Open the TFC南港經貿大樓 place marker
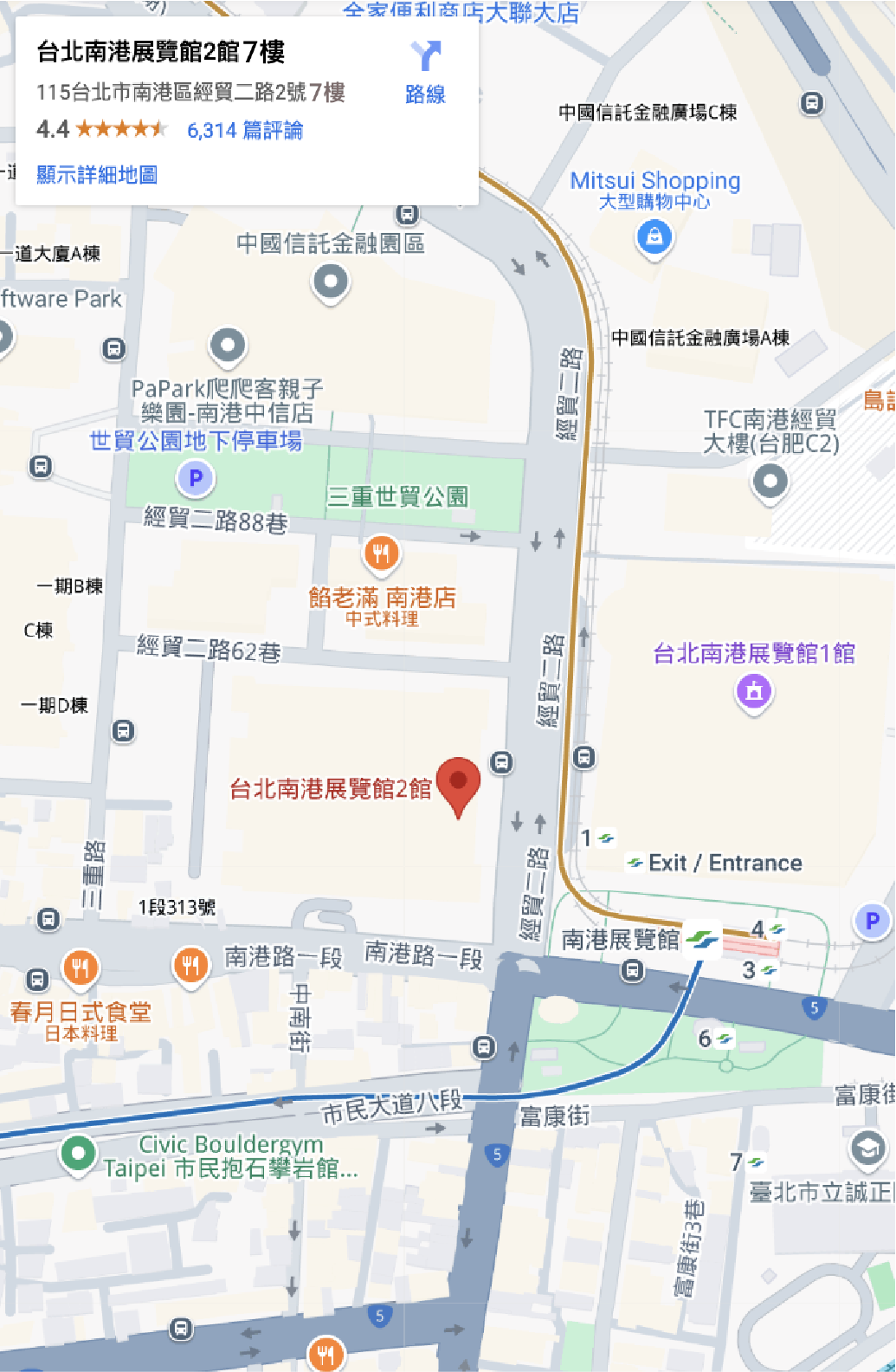The image size is (896, 1372). point(770,480)
